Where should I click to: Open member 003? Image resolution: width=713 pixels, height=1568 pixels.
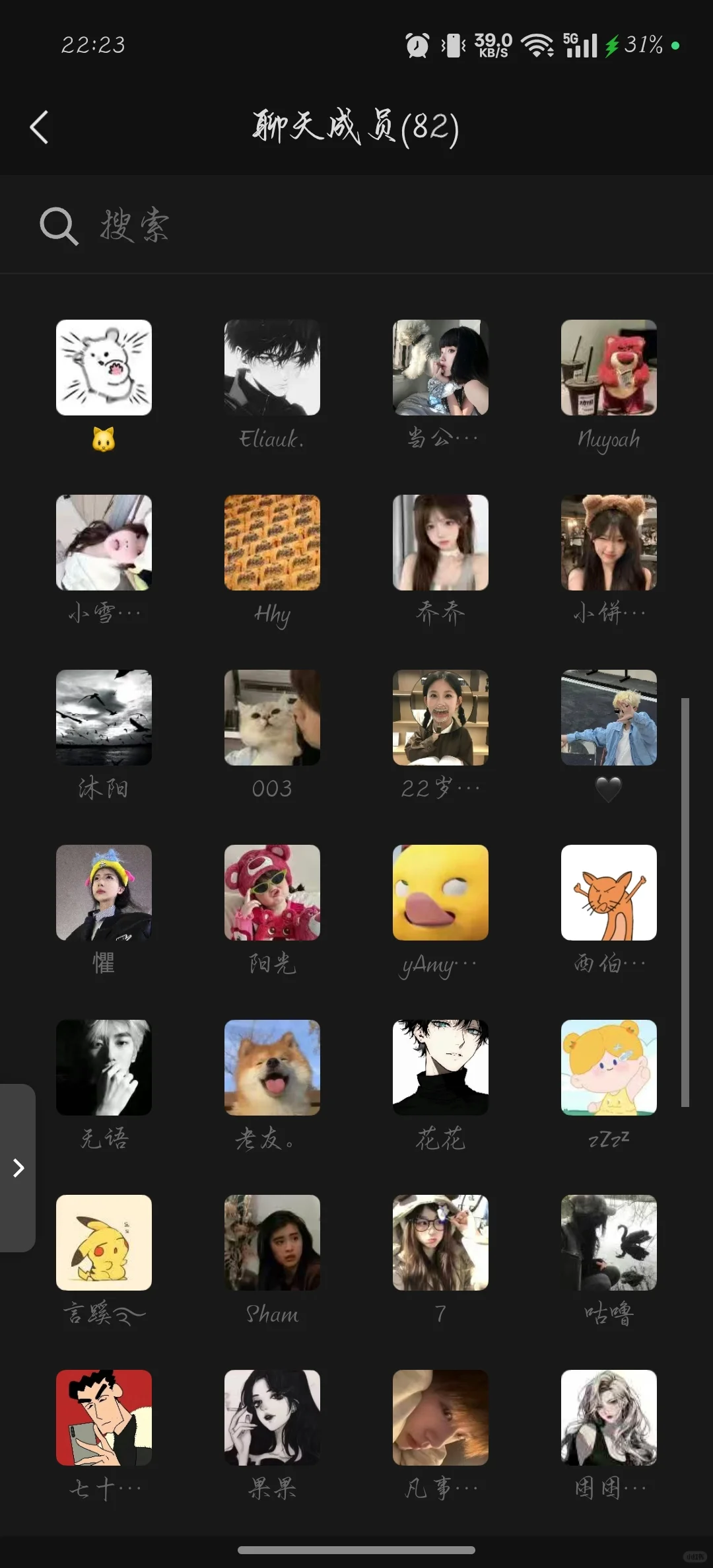tap(272, 718)
